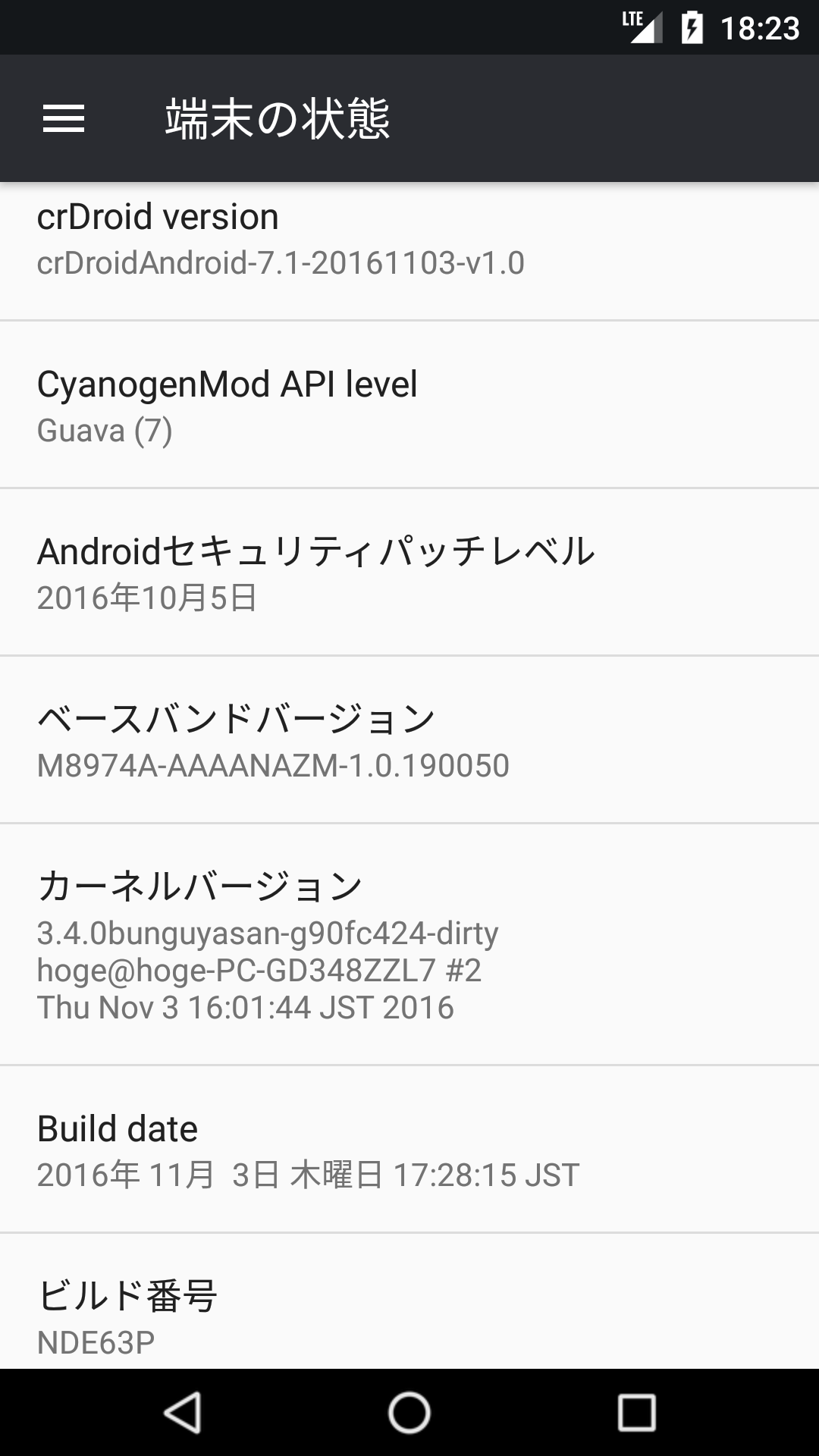Tap the ベースバンドバージョン row

coord(409,739)
